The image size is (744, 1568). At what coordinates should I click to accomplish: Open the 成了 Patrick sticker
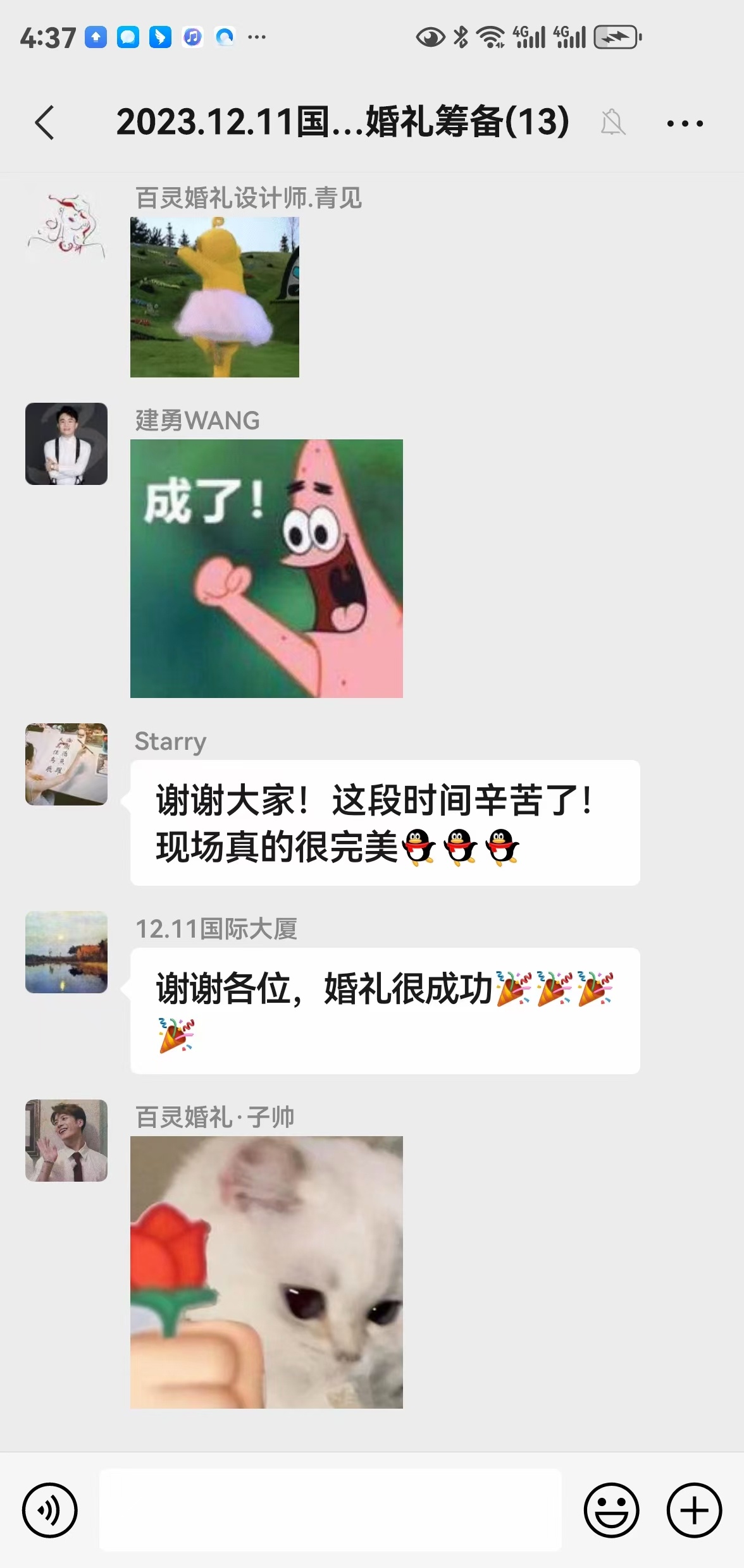pos(266,568)
